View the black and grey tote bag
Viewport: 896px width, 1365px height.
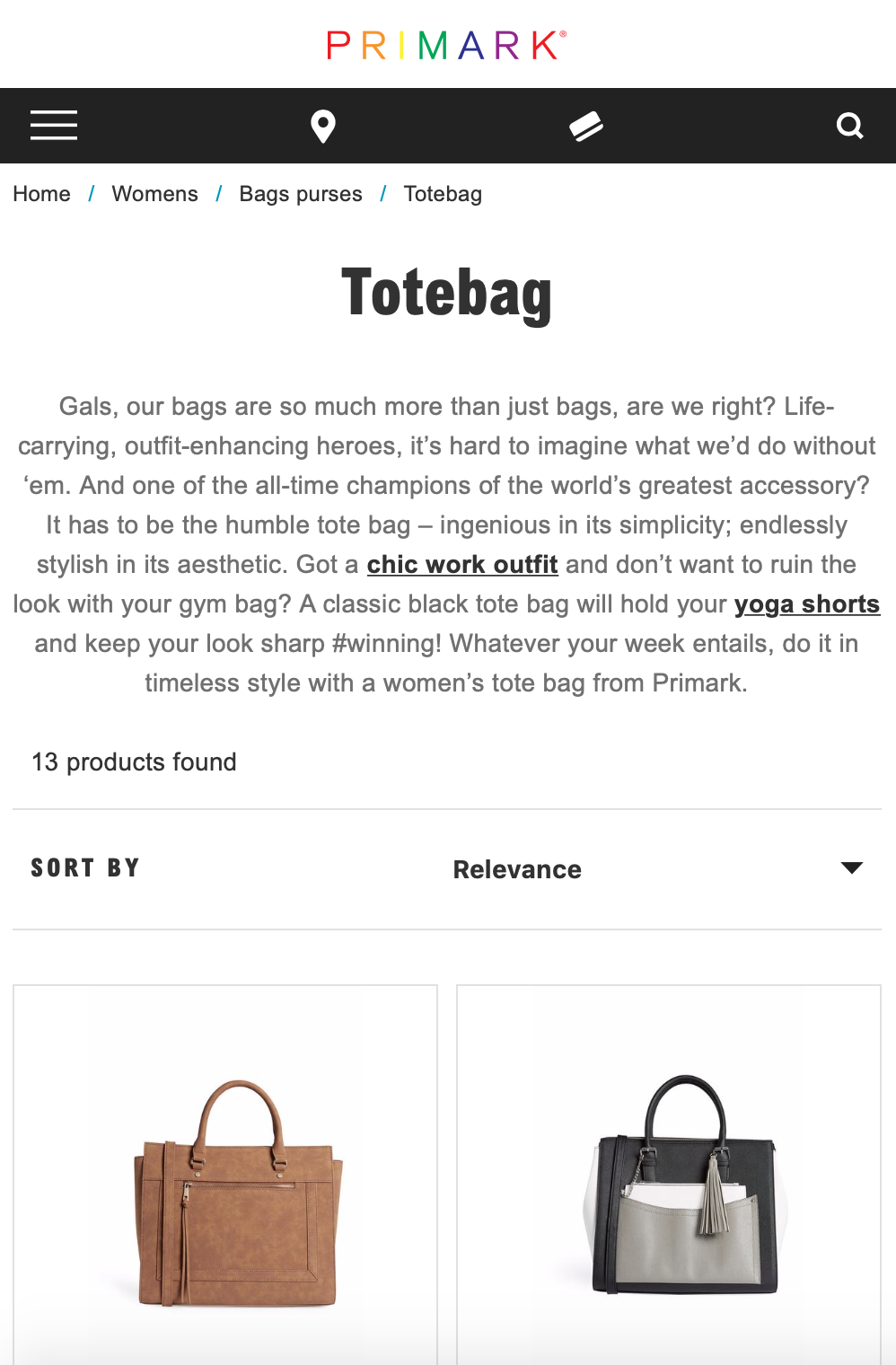tap(685, 1184)
